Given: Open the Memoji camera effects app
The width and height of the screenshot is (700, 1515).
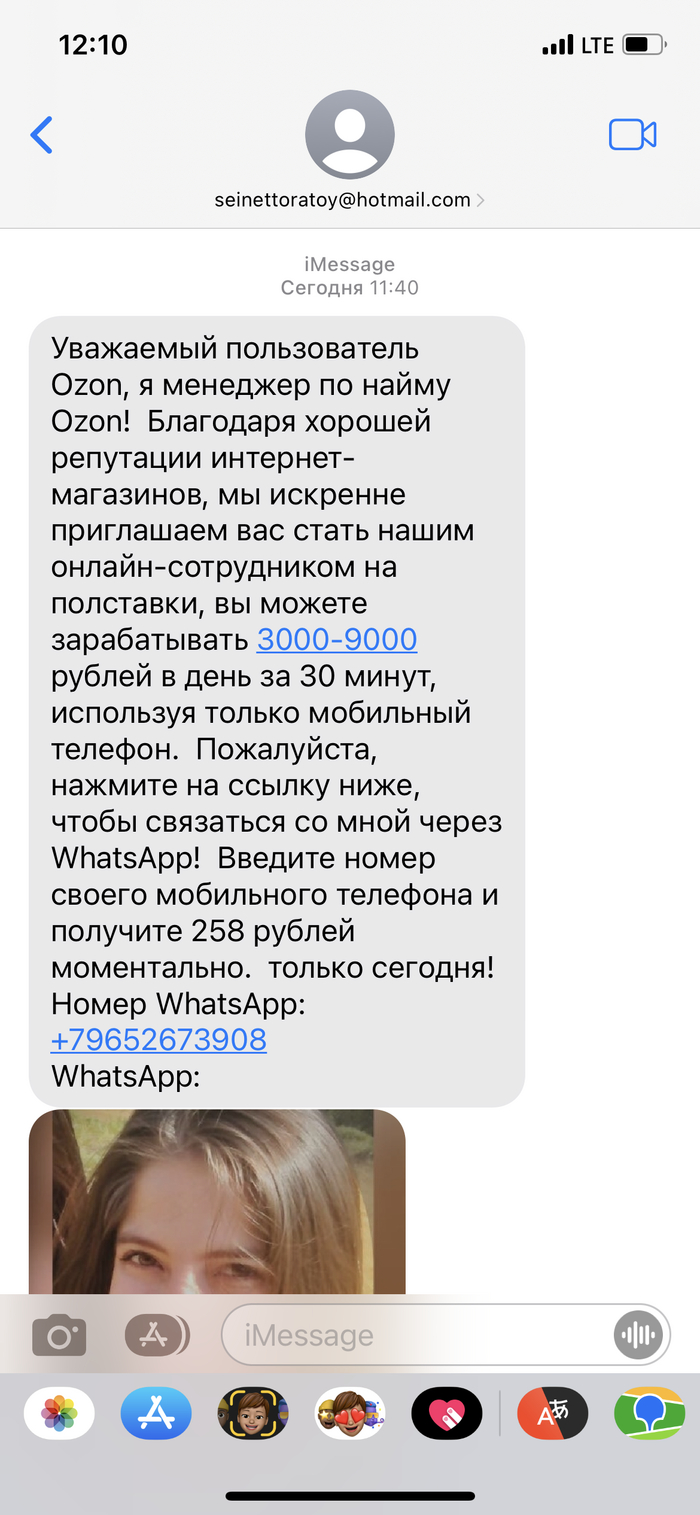Looking at the screenshot, I should (x=253, y=1413).
